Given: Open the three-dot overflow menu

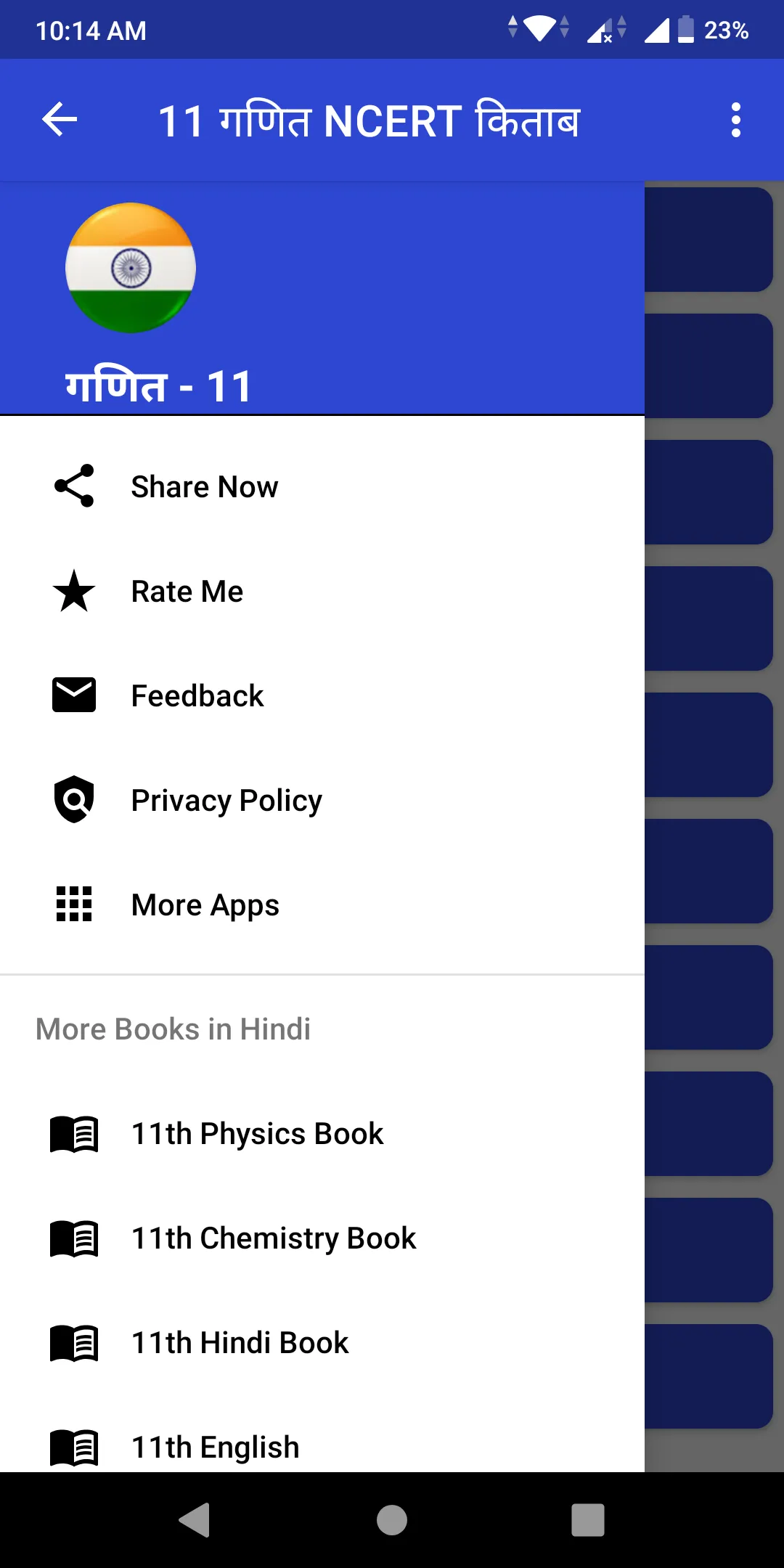Looking at the screenshot, I should (x=736, y=120).
